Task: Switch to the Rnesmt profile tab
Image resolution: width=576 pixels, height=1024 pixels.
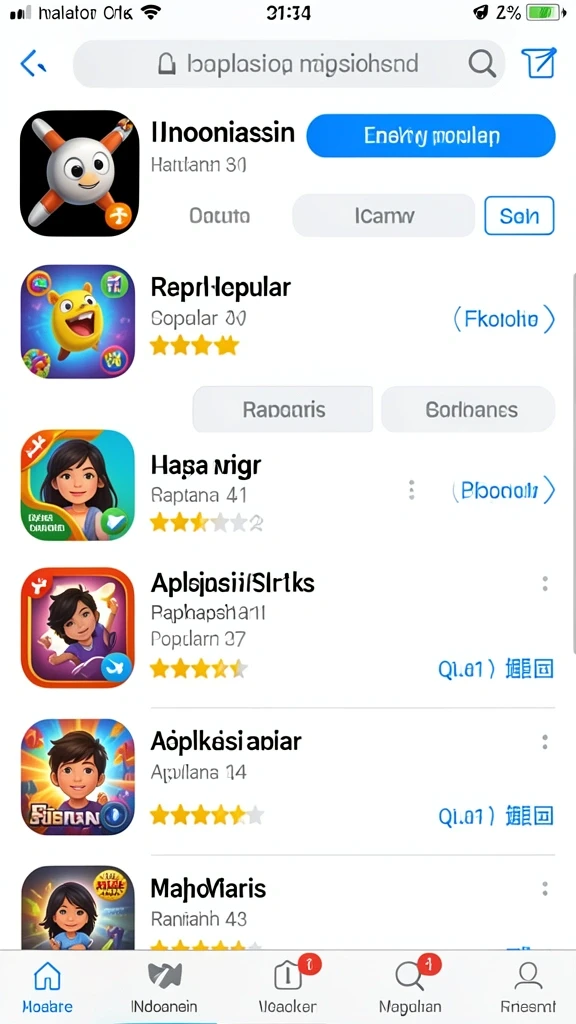Action: (x=528, y=987)
